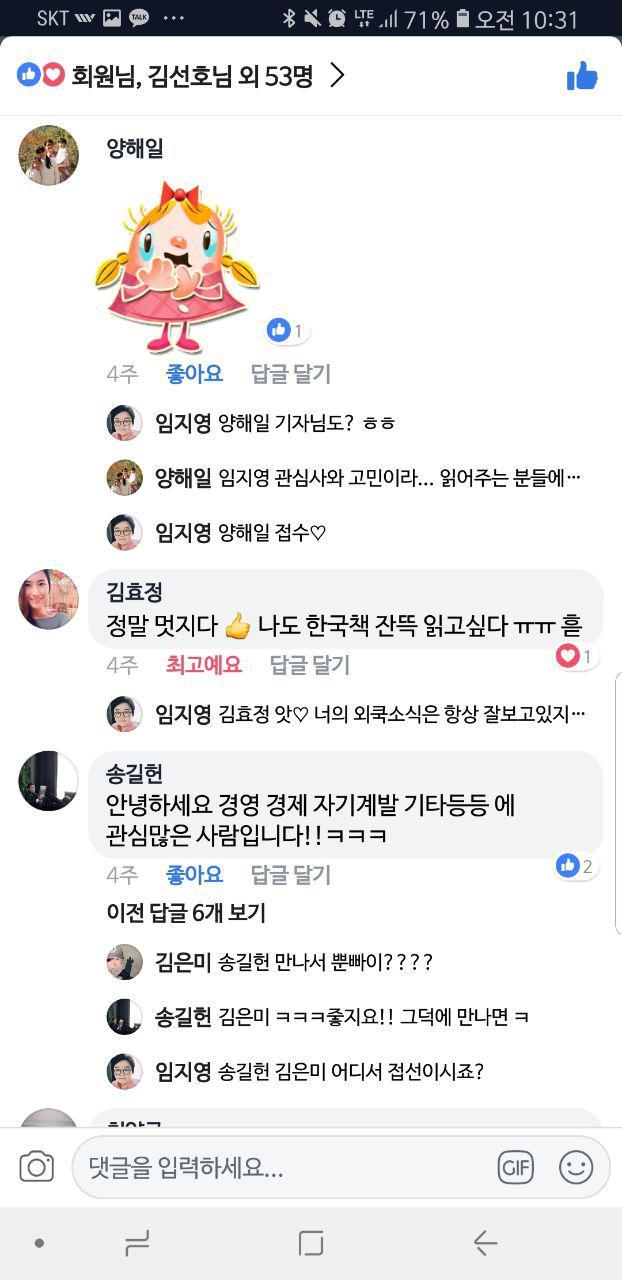Open camera to attach a photo

36,1166
